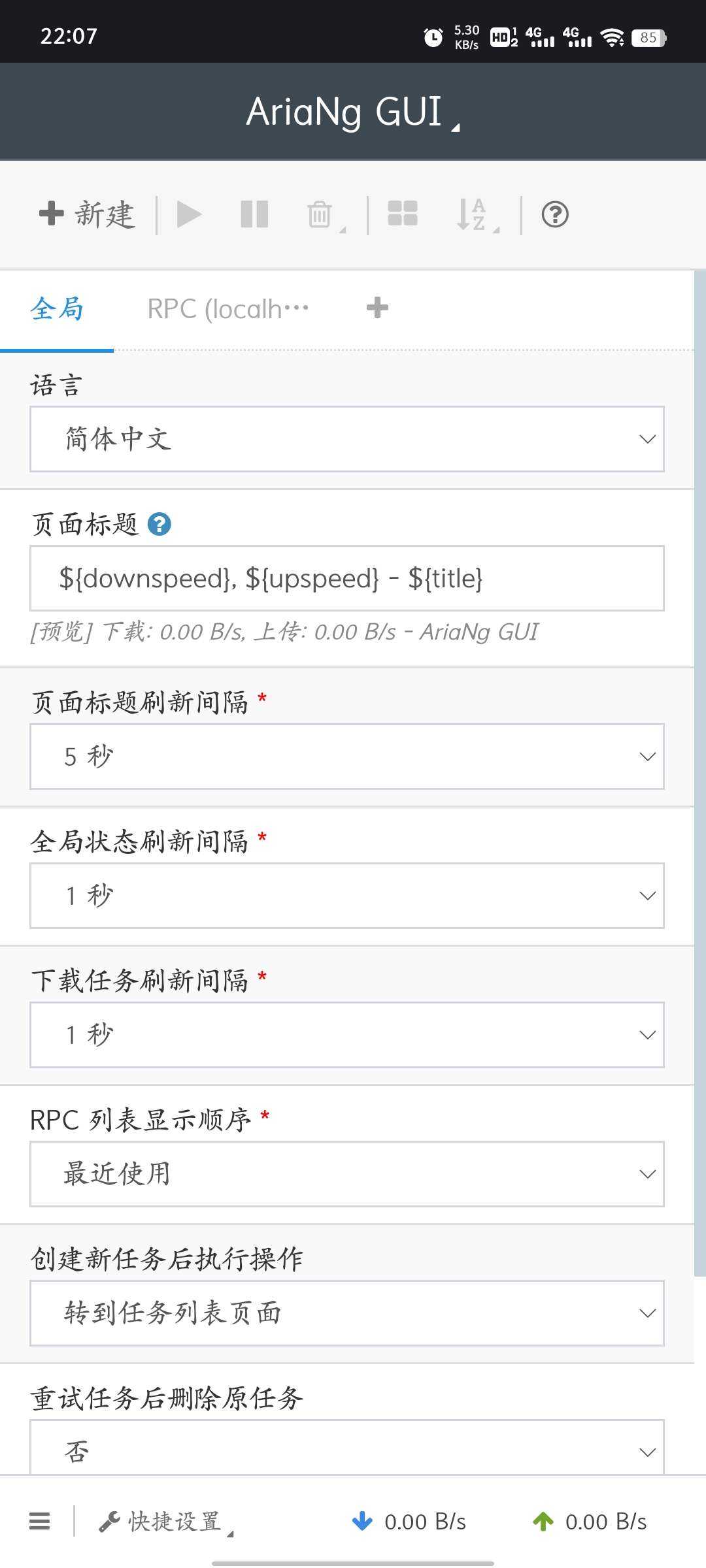Switch to the RPC (localhost) tab
The height and width of the screenshot is (1568, 706).
point(228,308)
